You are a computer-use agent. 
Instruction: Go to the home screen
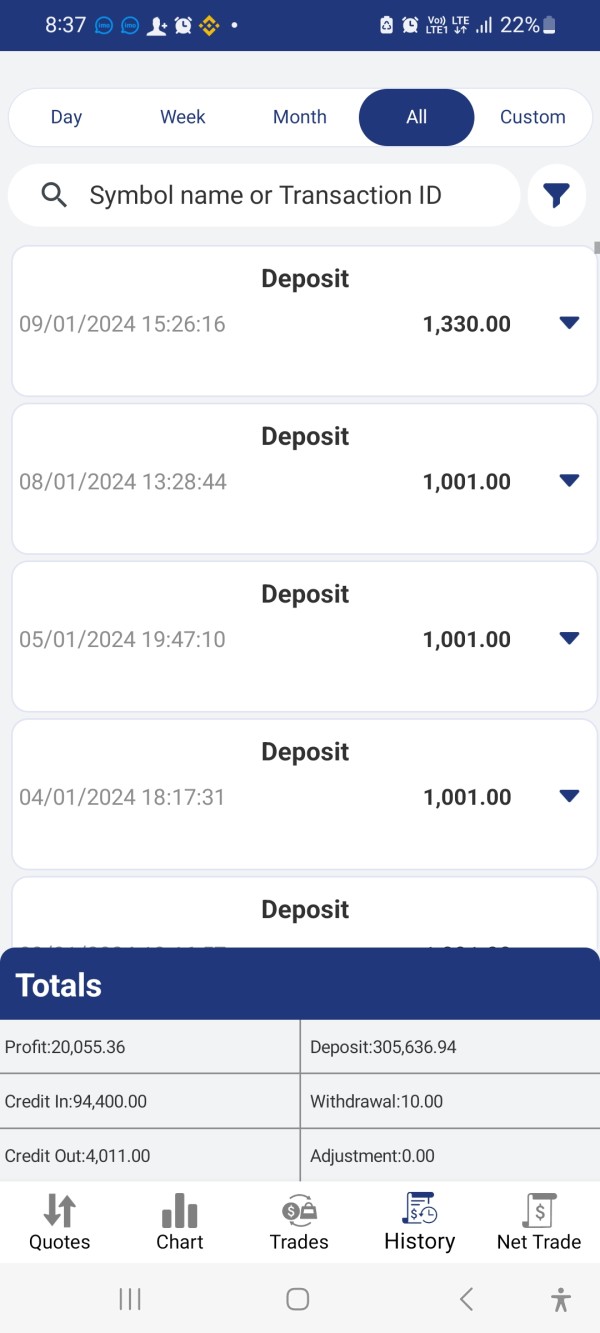tap(297, 1299)
